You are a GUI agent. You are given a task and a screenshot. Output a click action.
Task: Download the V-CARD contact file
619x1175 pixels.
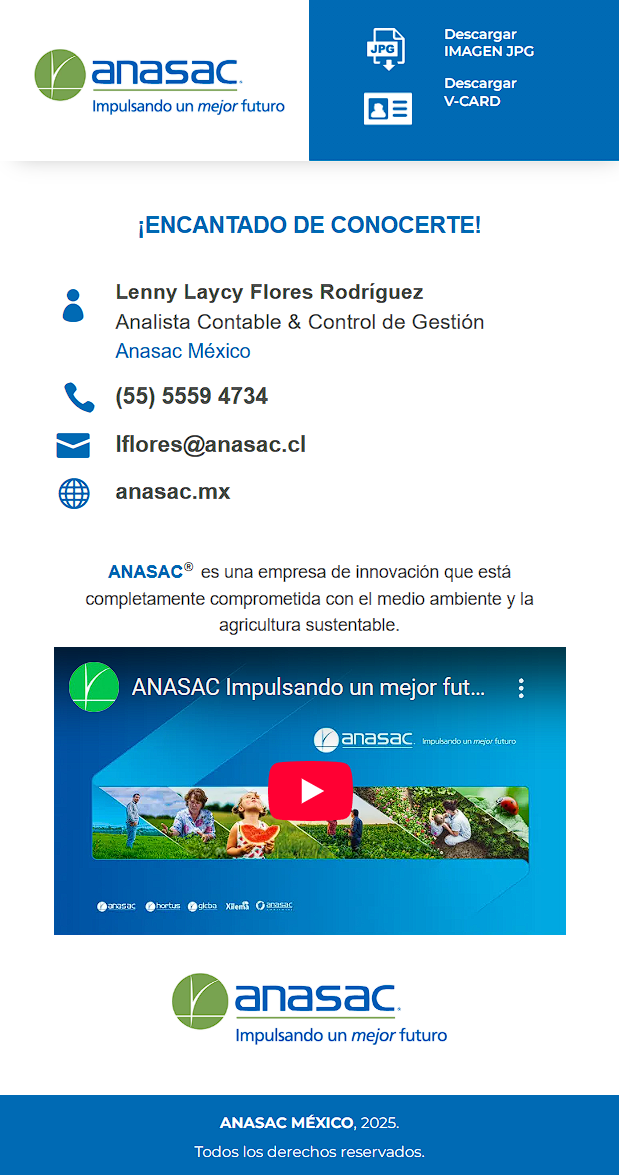[x=479, y=92]
